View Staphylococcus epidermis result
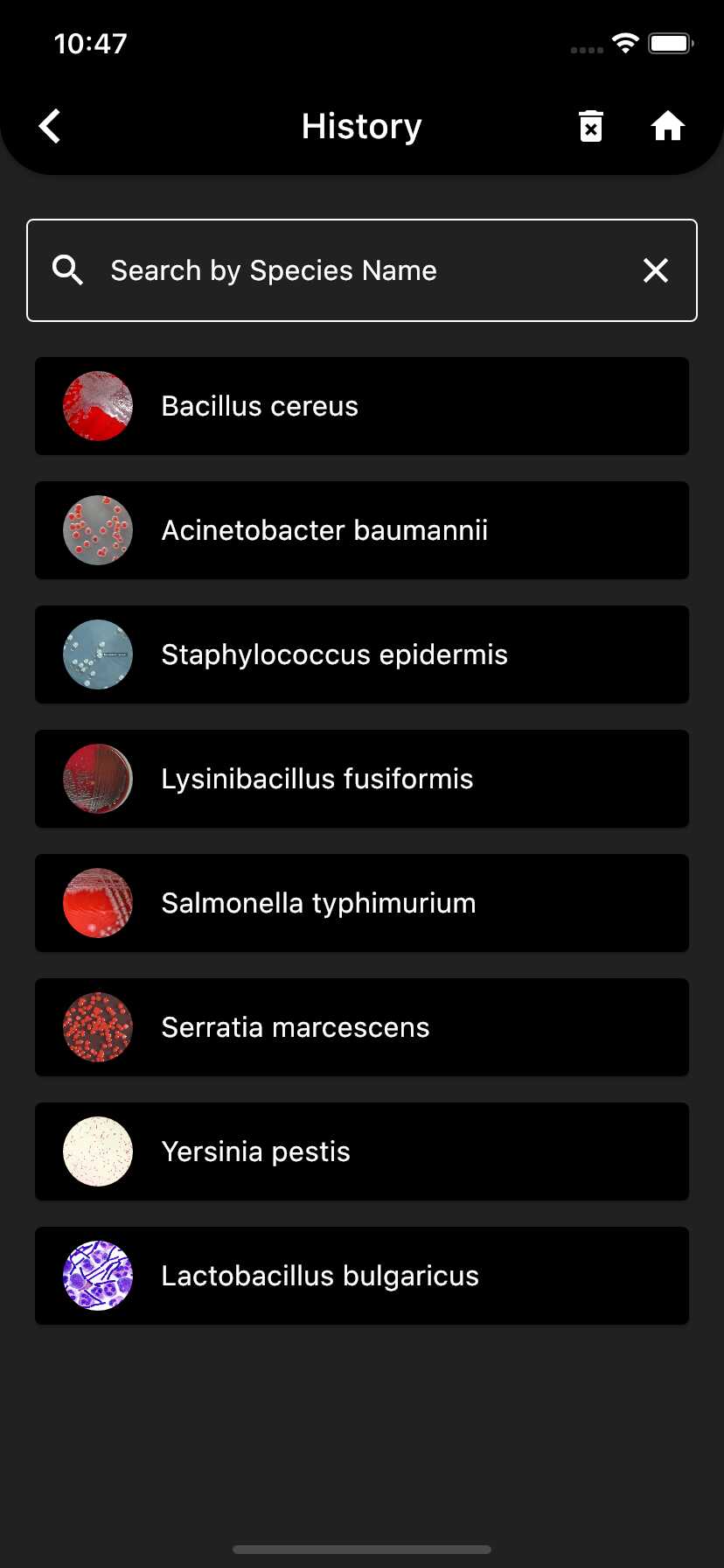 click(x=362, y=654)
